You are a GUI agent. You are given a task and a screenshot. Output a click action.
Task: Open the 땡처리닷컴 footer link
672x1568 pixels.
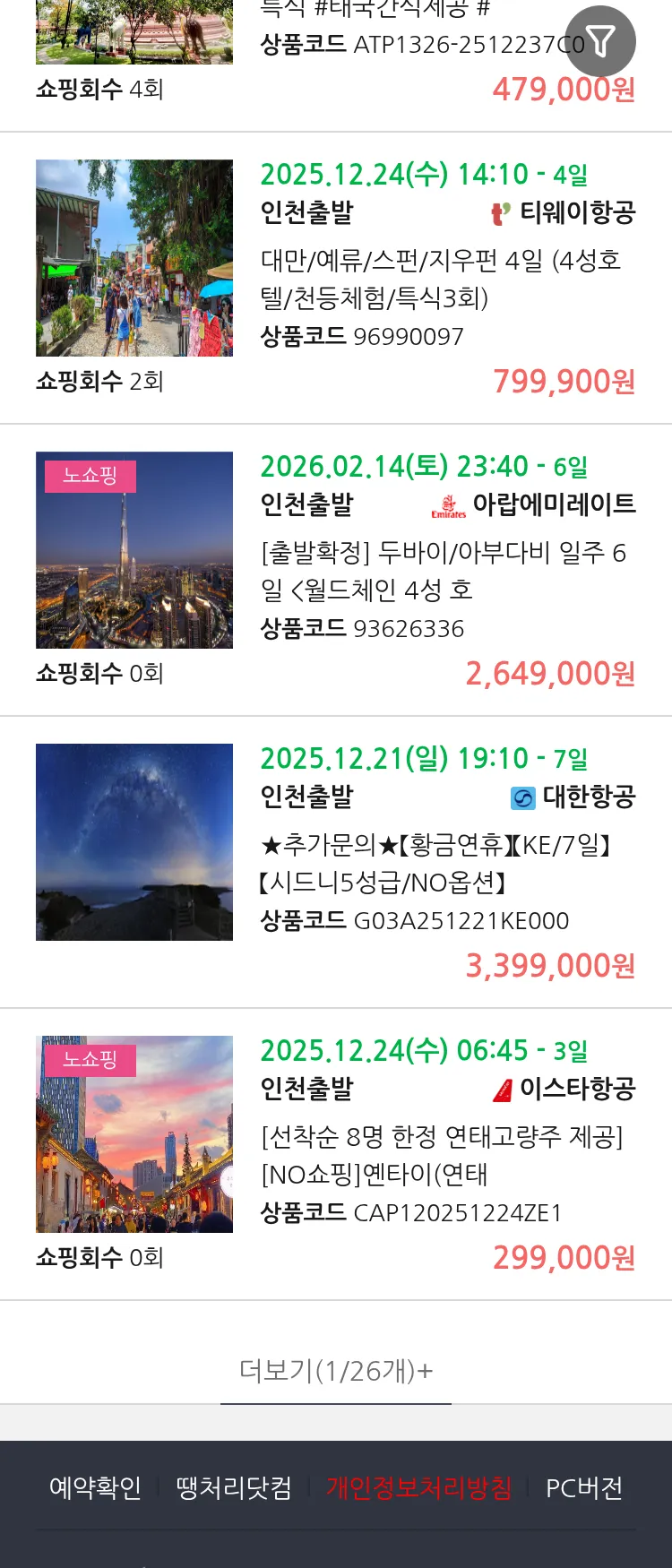tap(234, 1488)
